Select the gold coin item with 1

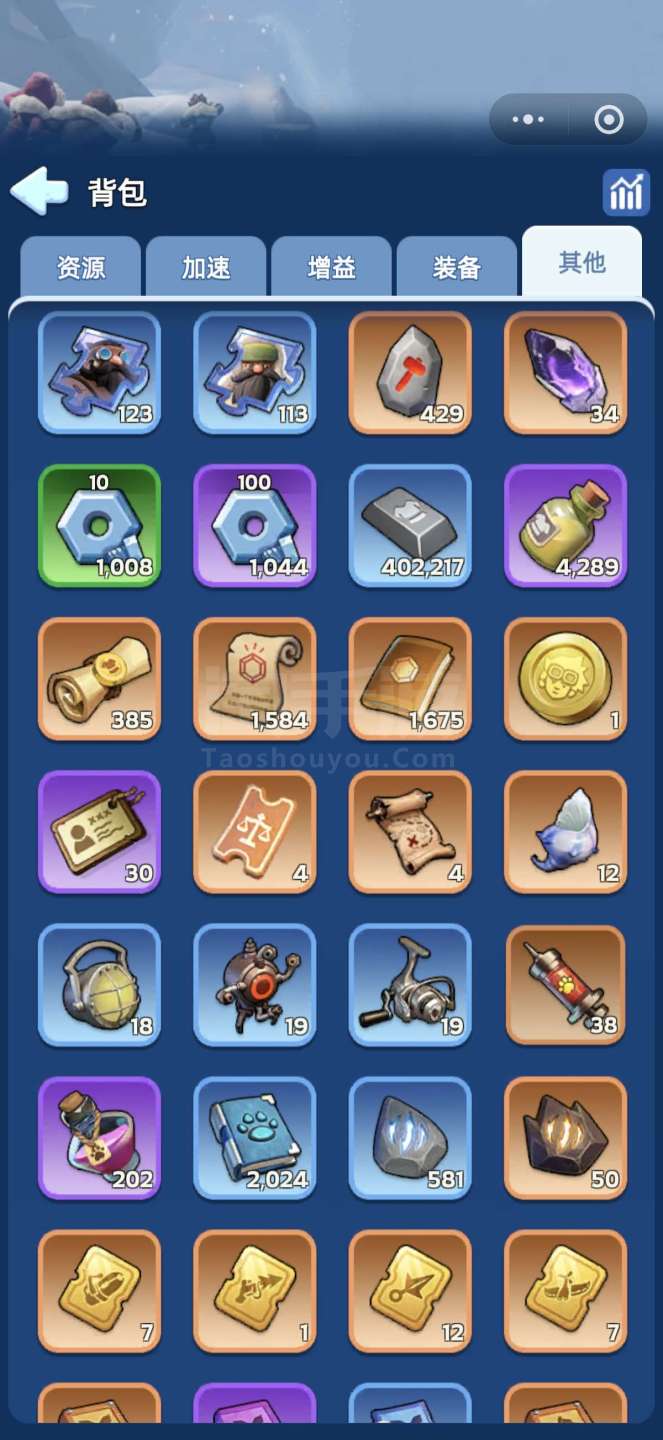tap(565, 679)
